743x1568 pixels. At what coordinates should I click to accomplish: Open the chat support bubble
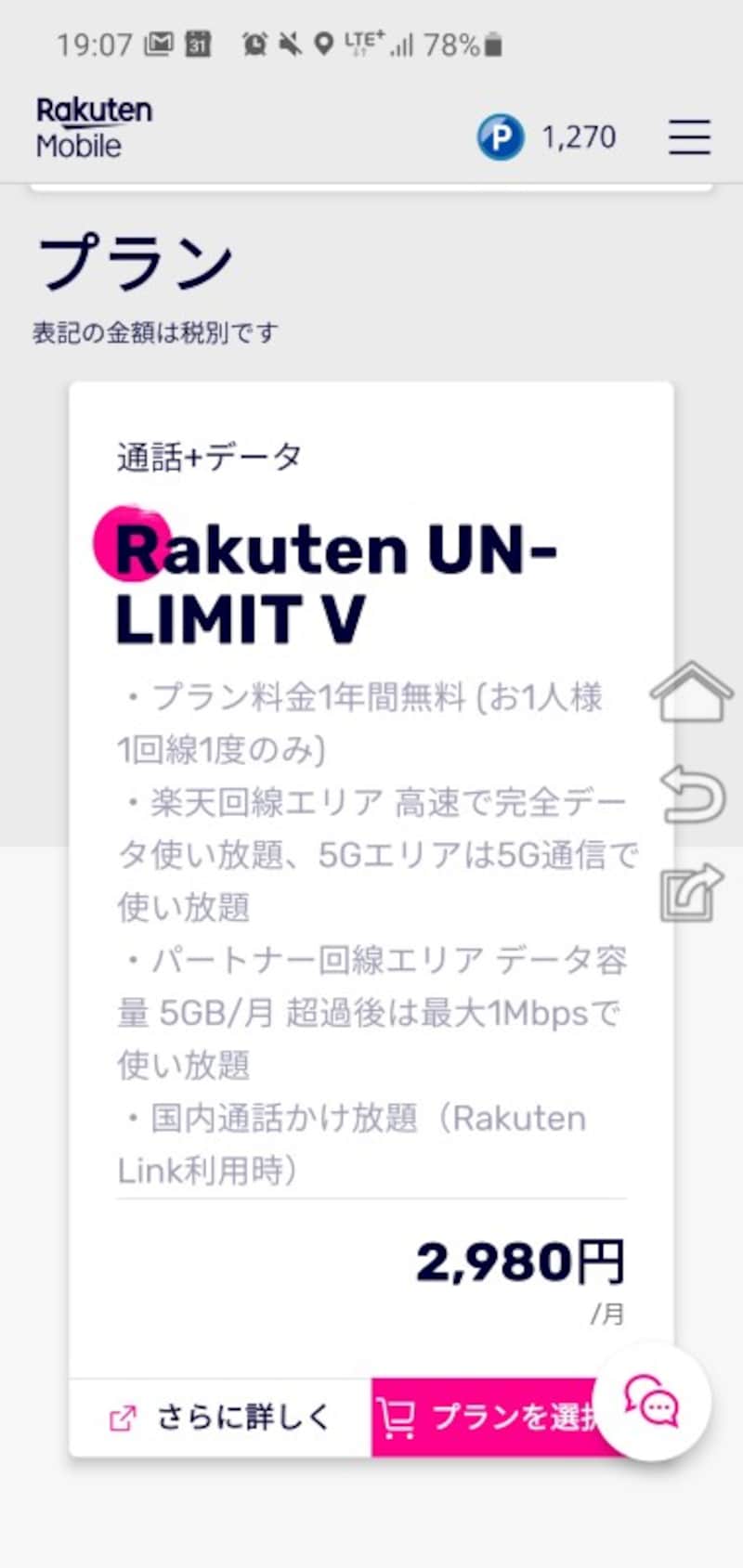(x=652, y=1402)
